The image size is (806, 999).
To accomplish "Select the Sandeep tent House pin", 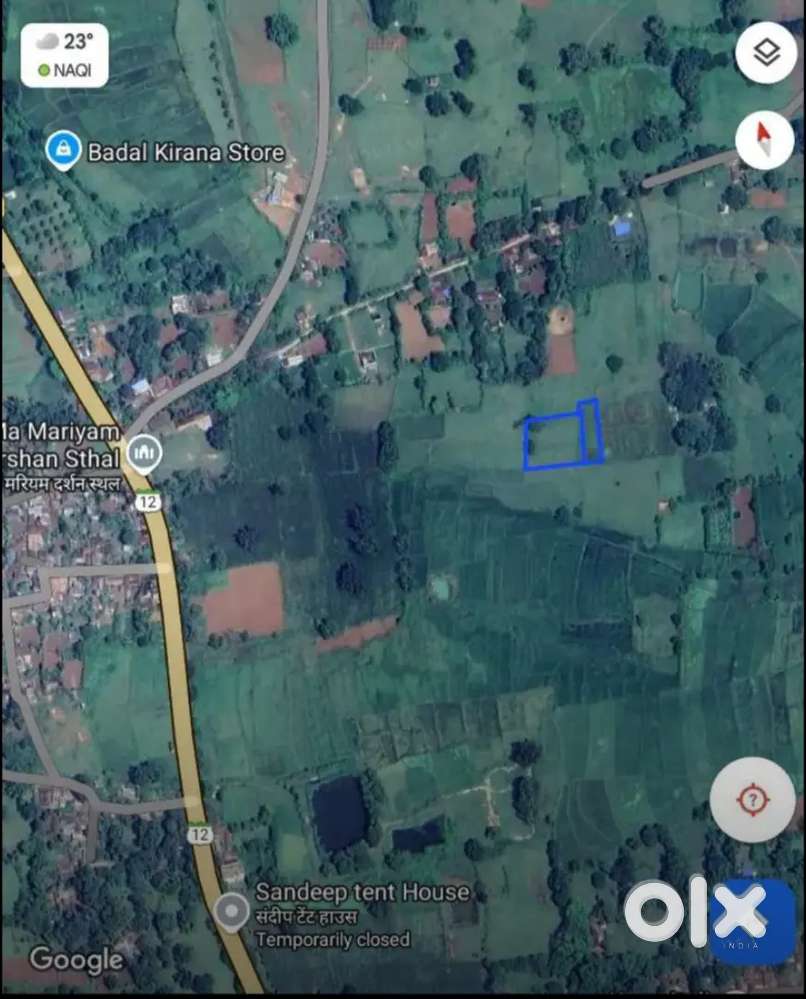I will (232, 911).
